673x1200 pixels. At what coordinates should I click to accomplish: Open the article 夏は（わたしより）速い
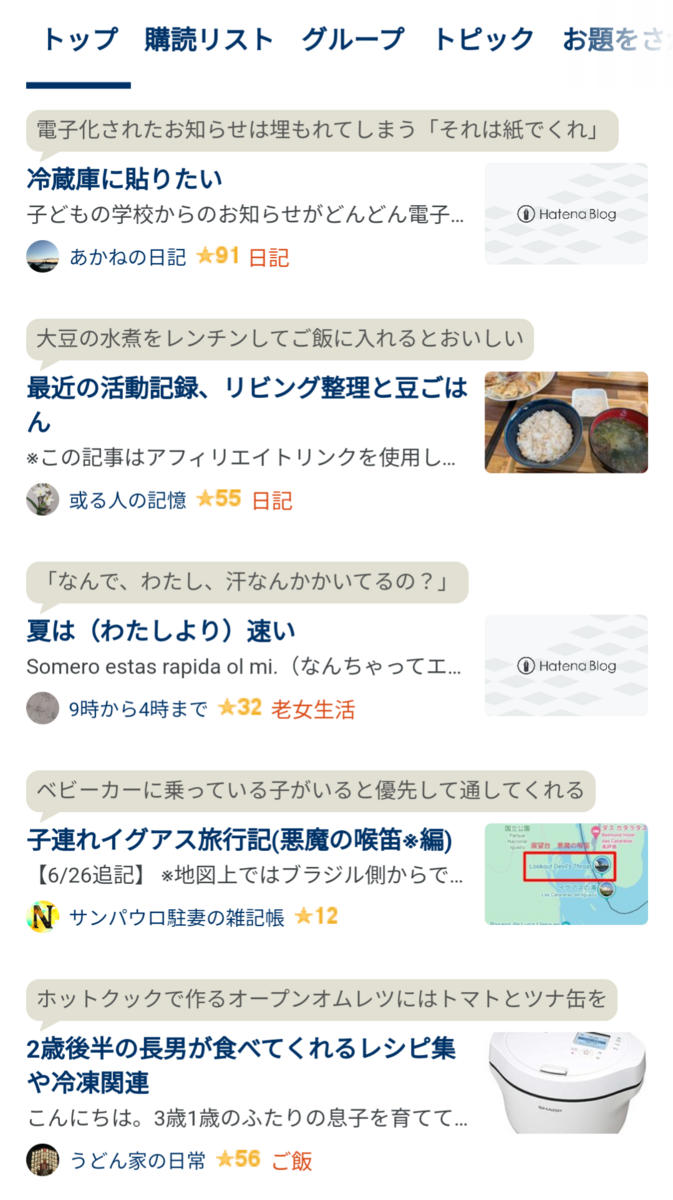pos(161,631)
